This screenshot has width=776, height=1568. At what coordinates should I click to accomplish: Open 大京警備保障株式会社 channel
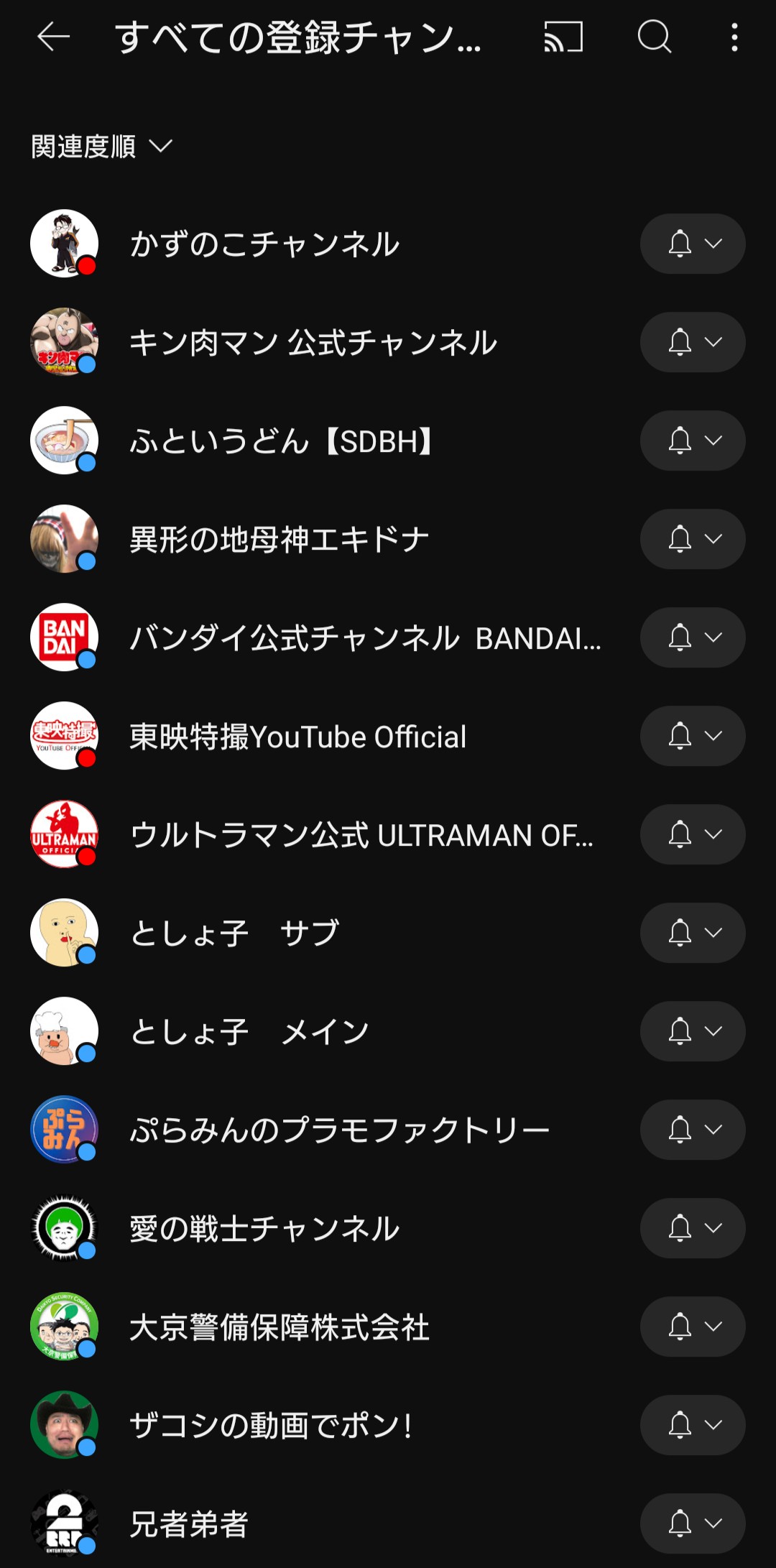pos(279,1327)
